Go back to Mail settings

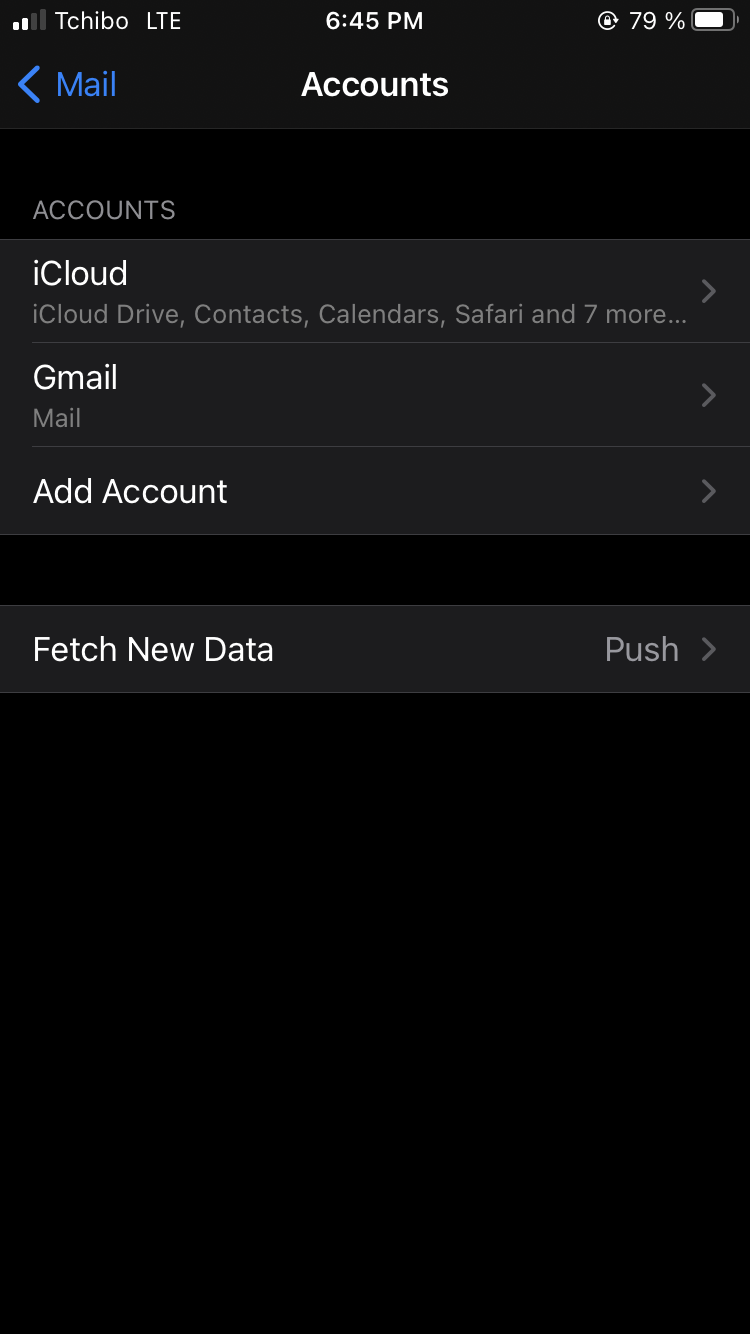tap(68, 85)
